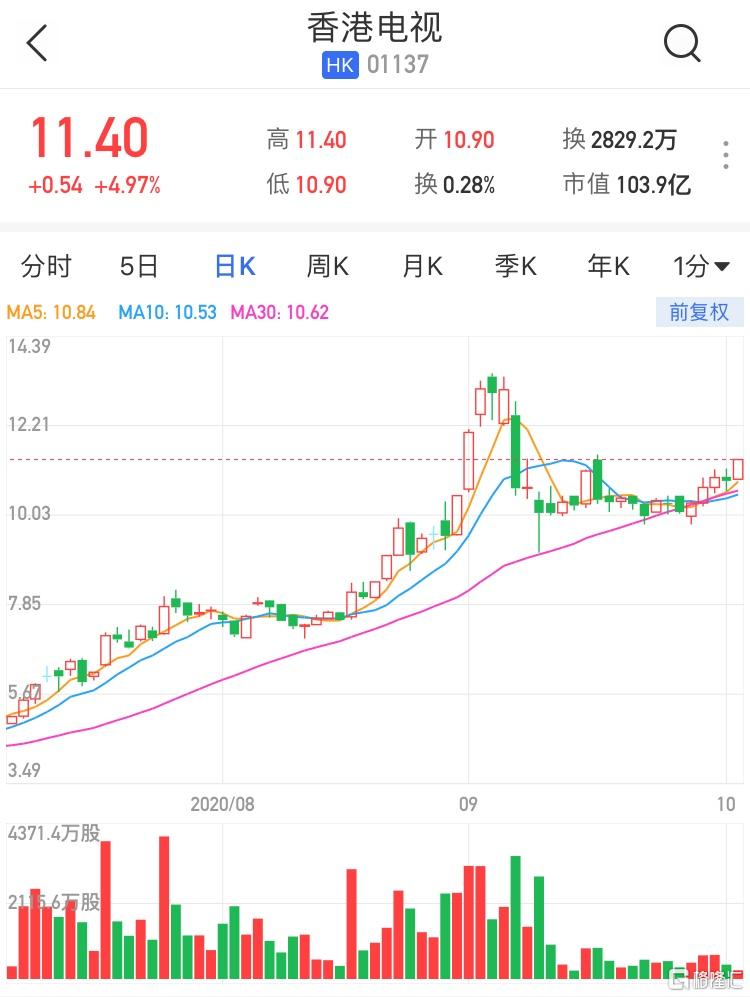Tap the 前复权 adjustment button
Viewport: 750px width, 997px height.
[x=699, y=312]
